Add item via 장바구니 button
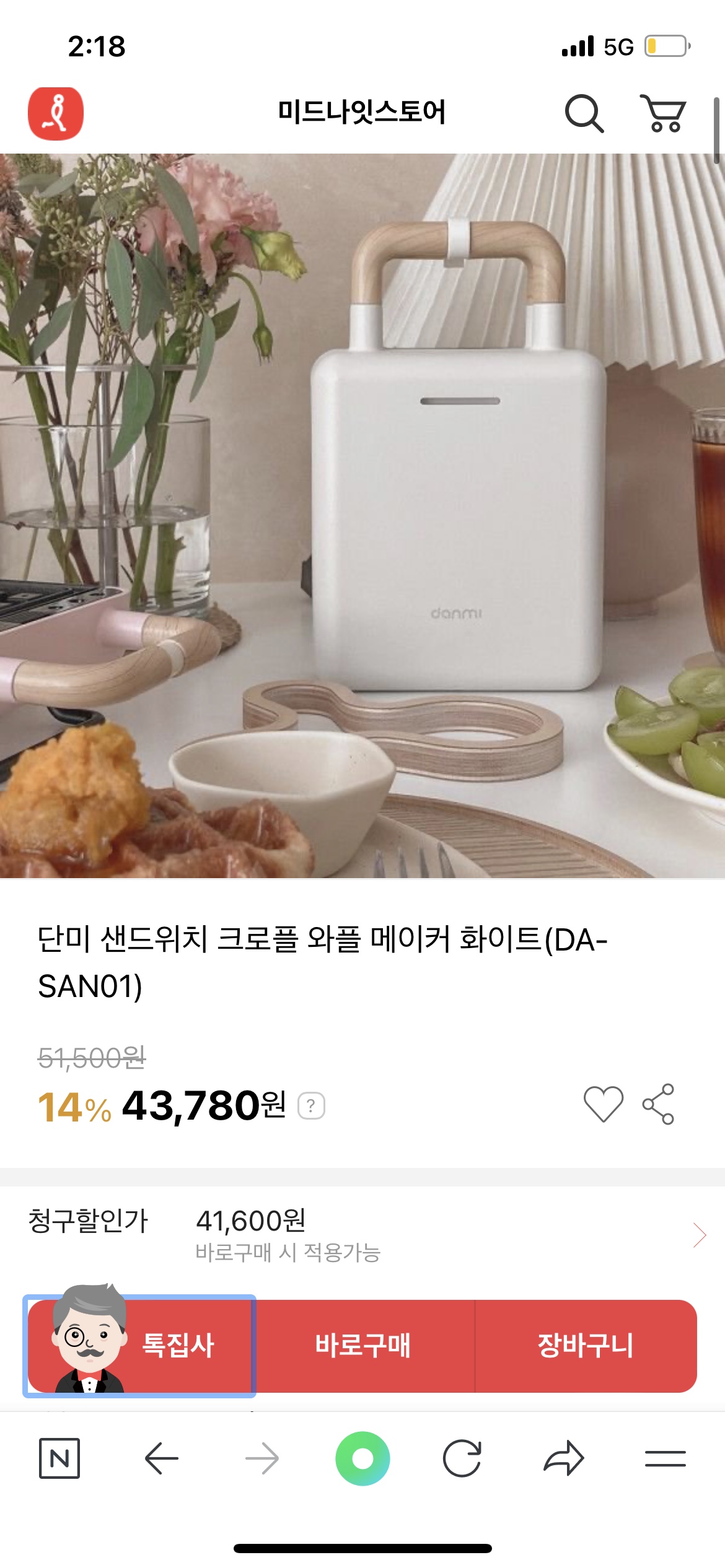This screenshot has height=1568, width=725. [x=586, y=1346]
